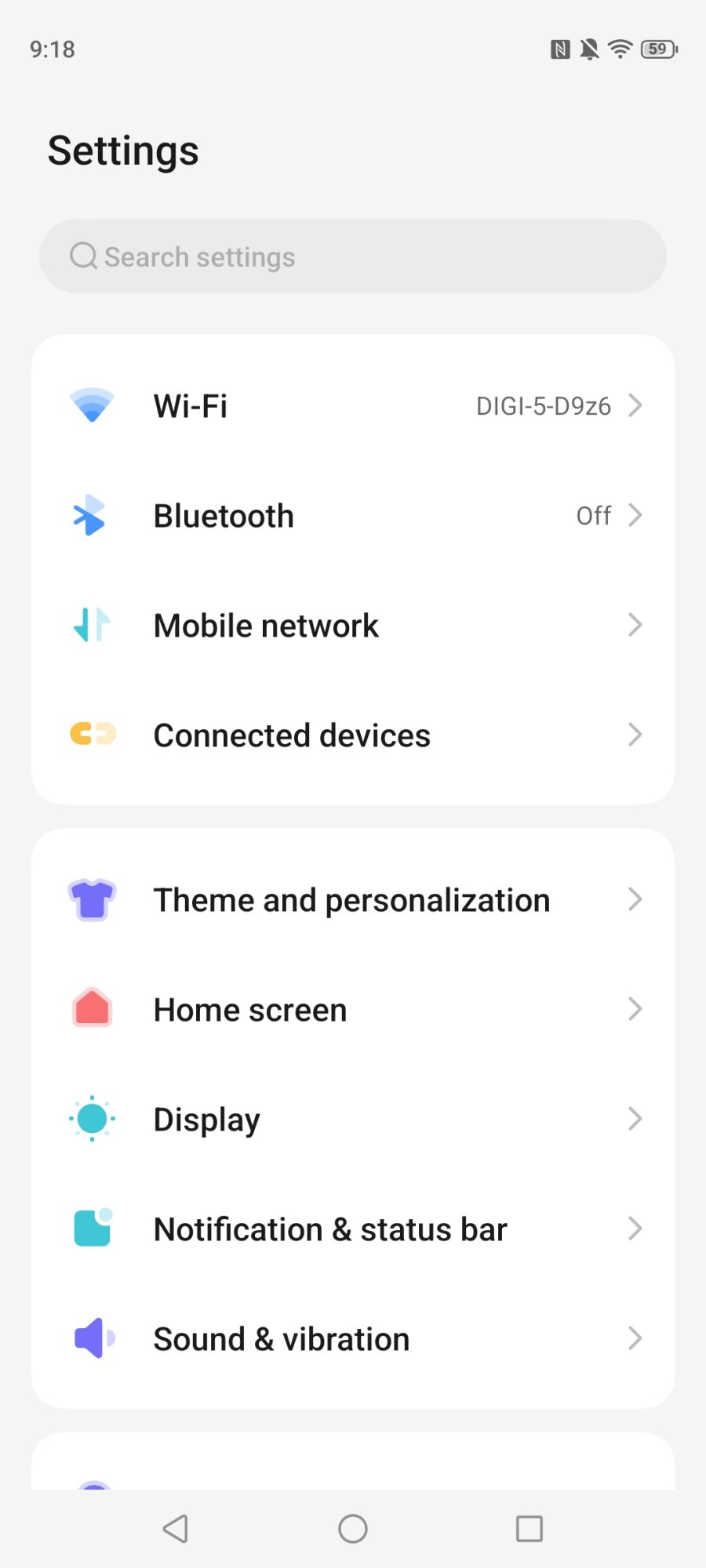Screen dimensions: 706x1568
Task: Open Display settings
Action: pyautogui.click(x=353, y=1120)
